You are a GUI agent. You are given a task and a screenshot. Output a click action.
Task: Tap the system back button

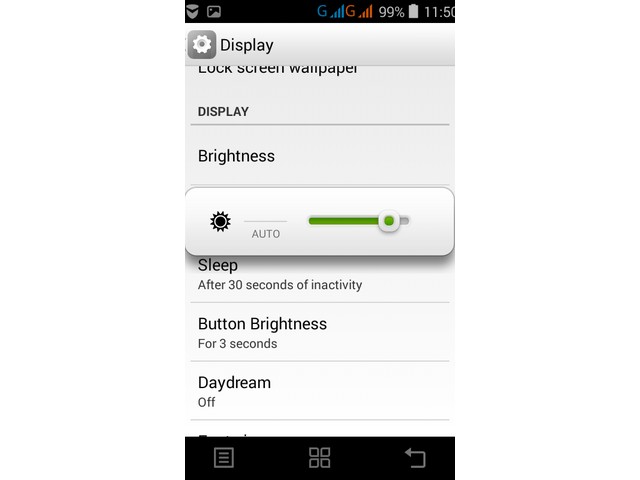(x=414, y=458)
